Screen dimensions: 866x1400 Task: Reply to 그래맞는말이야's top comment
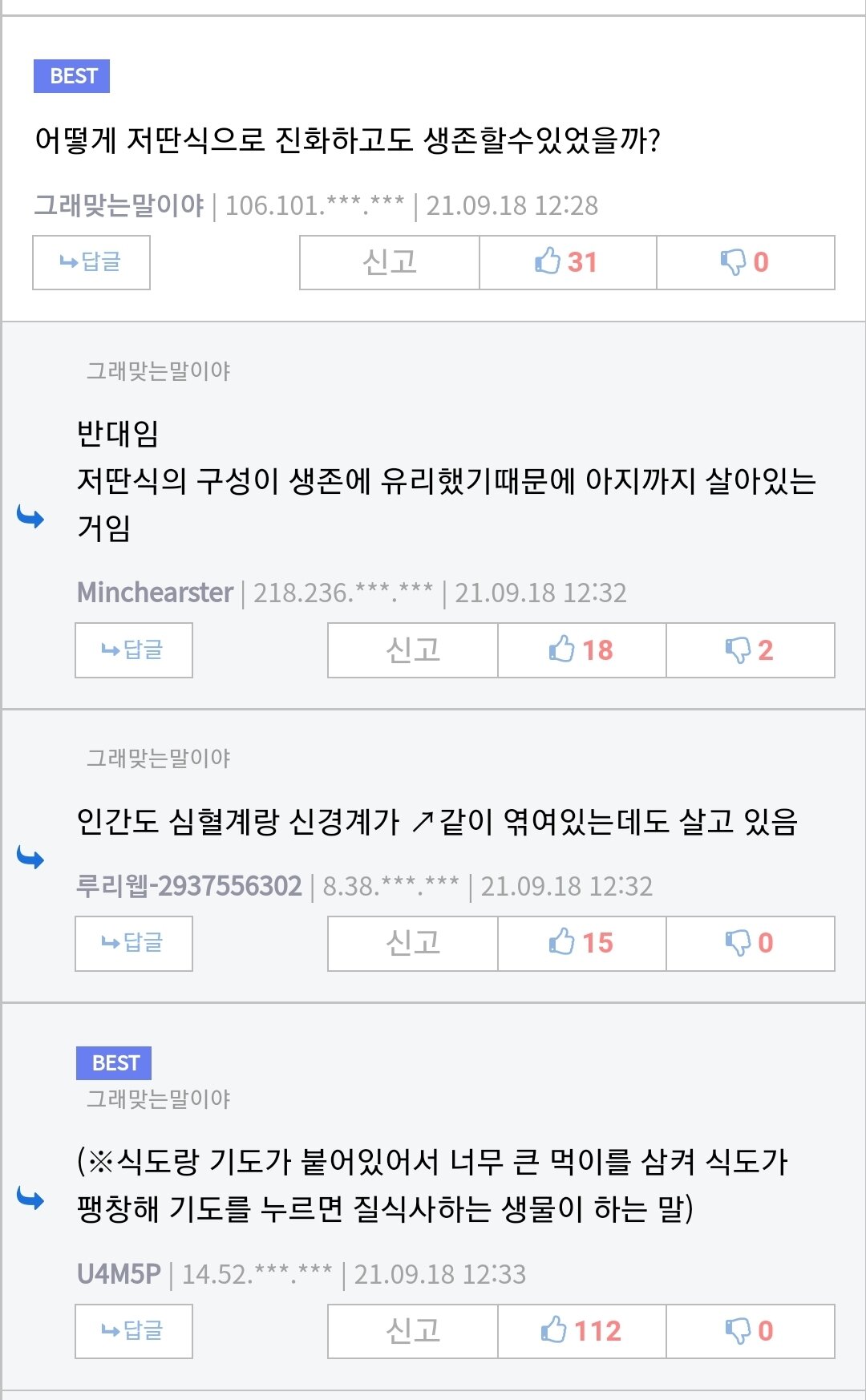[91, 262]
